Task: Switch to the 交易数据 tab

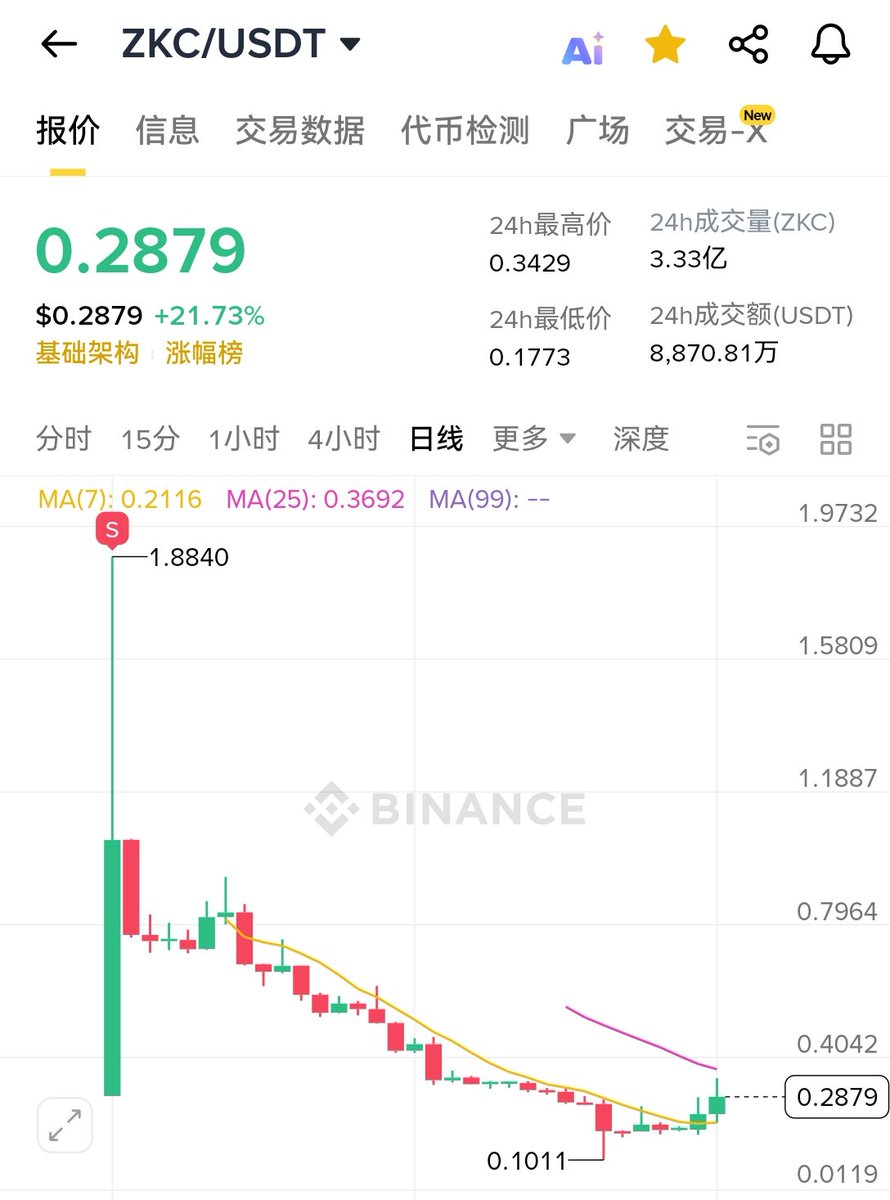Action: pyautogui.click(x=300, y=130)
